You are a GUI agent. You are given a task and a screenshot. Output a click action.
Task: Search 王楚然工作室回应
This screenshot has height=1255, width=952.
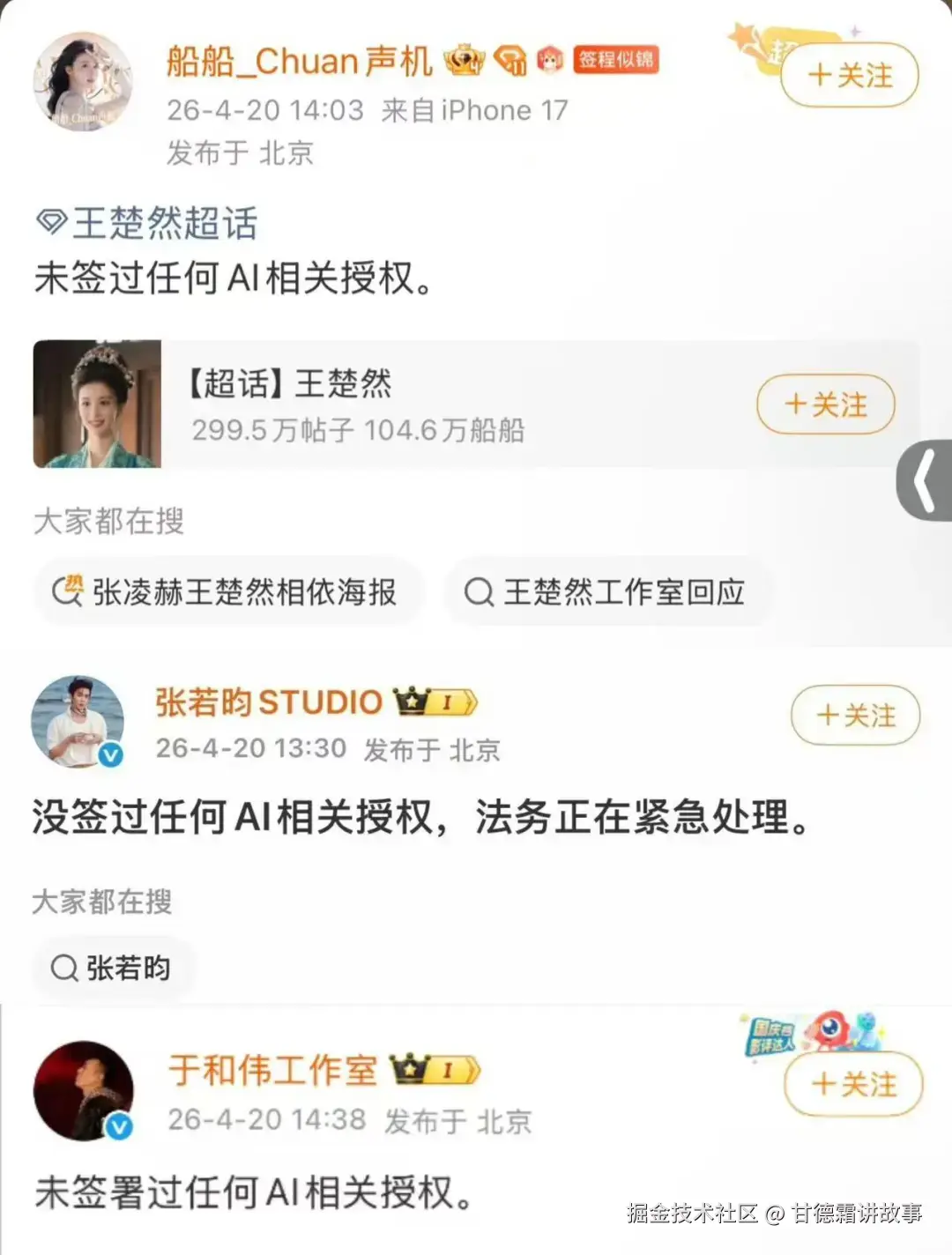pyautogui.click(x=606, y=592)
